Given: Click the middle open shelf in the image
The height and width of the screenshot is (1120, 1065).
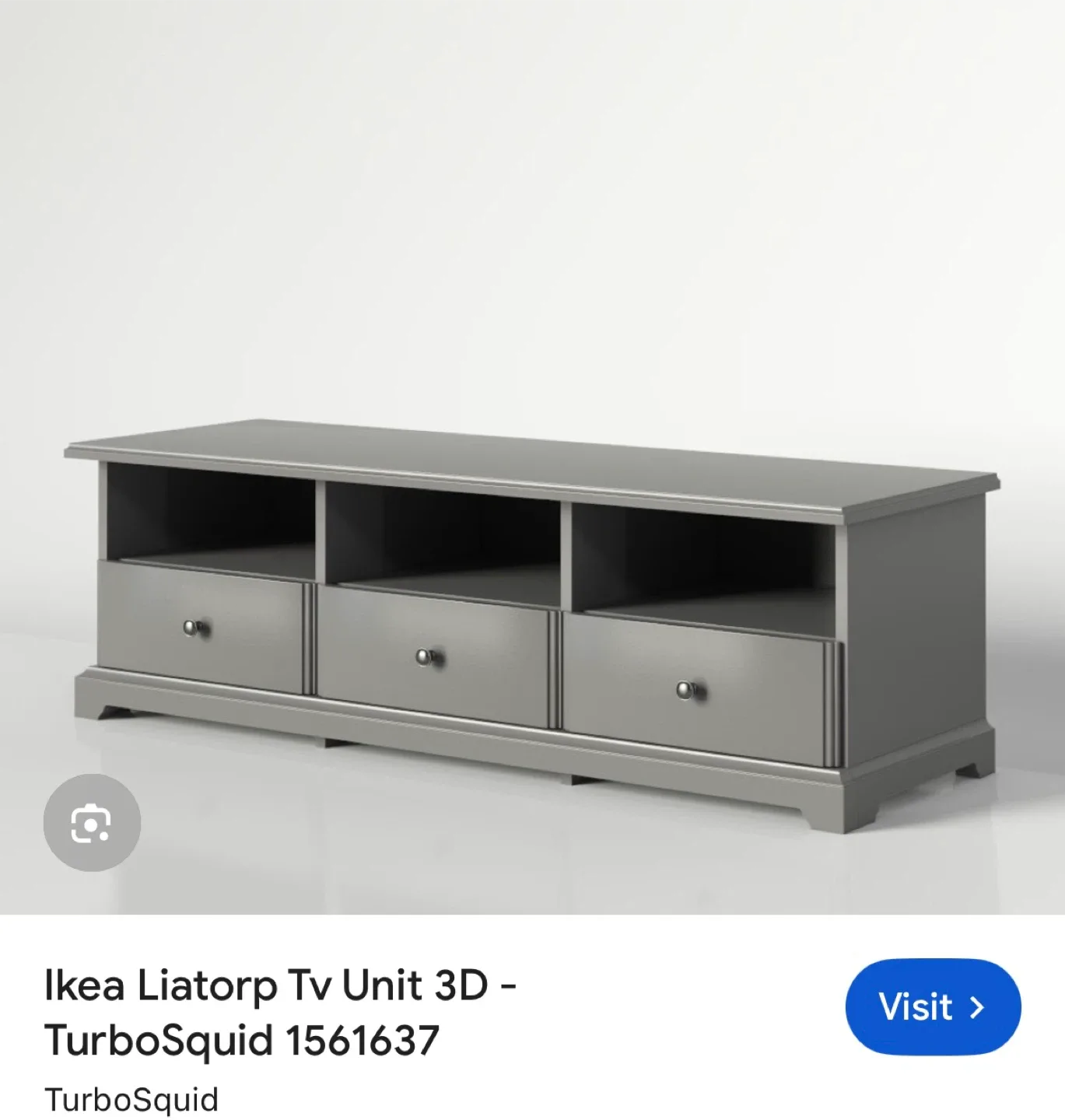Looking at the screenshot, I should coord(443,537).
